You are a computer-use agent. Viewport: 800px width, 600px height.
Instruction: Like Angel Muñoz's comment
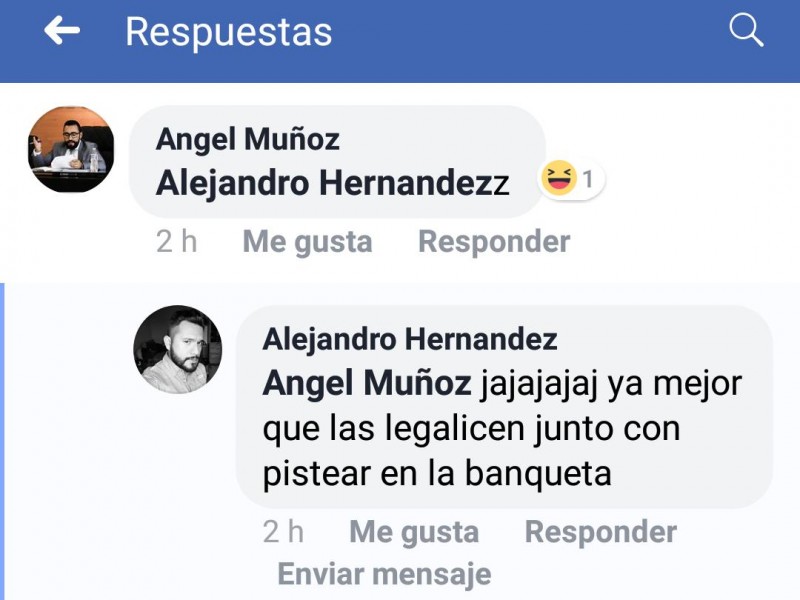(307, 242)
